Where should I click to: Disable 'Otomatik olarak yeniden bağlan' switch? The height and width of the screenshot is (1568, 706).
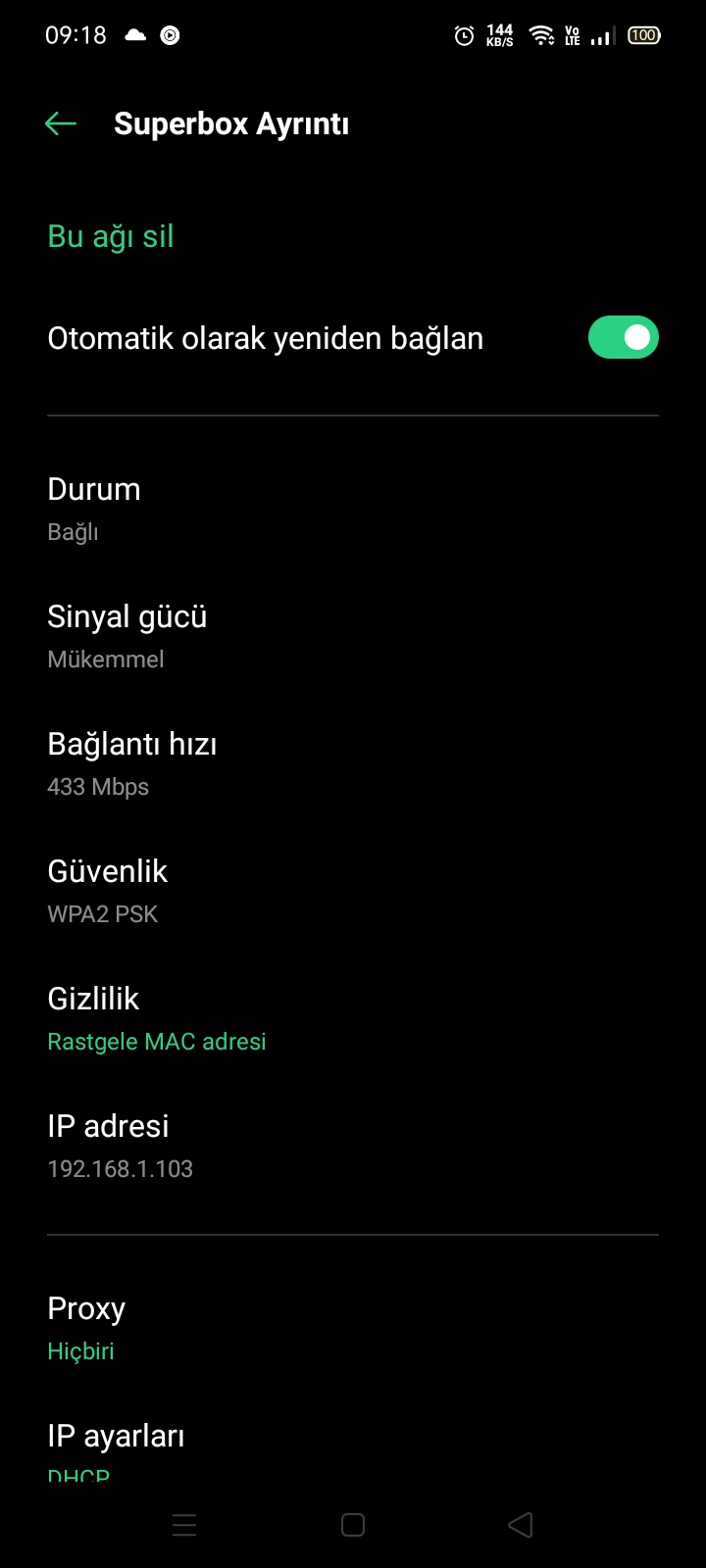pyautogui.click(x=623, y=338)
